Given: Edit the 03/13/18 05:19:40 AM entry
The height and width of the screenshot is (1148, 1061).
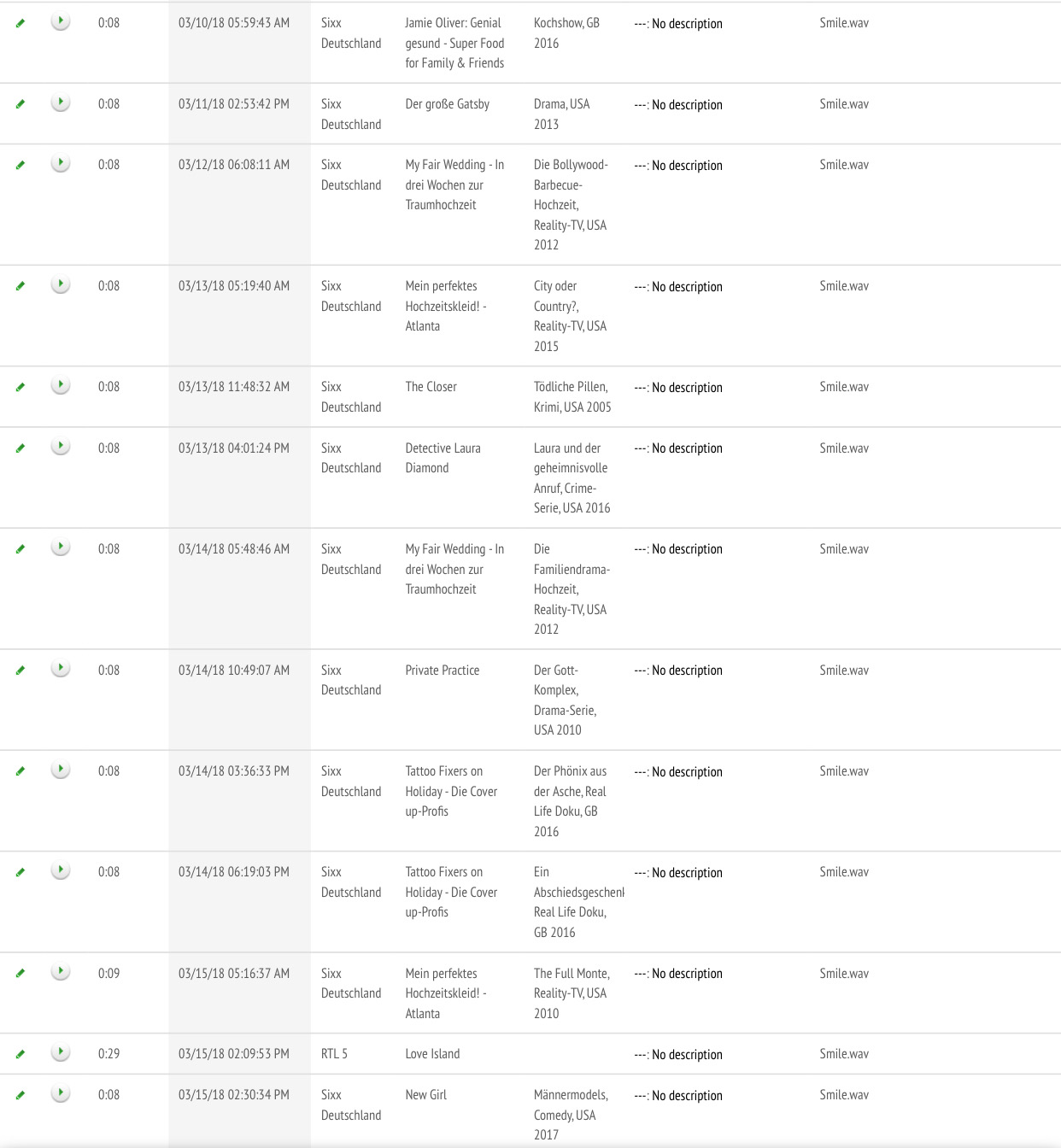Looking at the screenshot, I should coord(21,286).
